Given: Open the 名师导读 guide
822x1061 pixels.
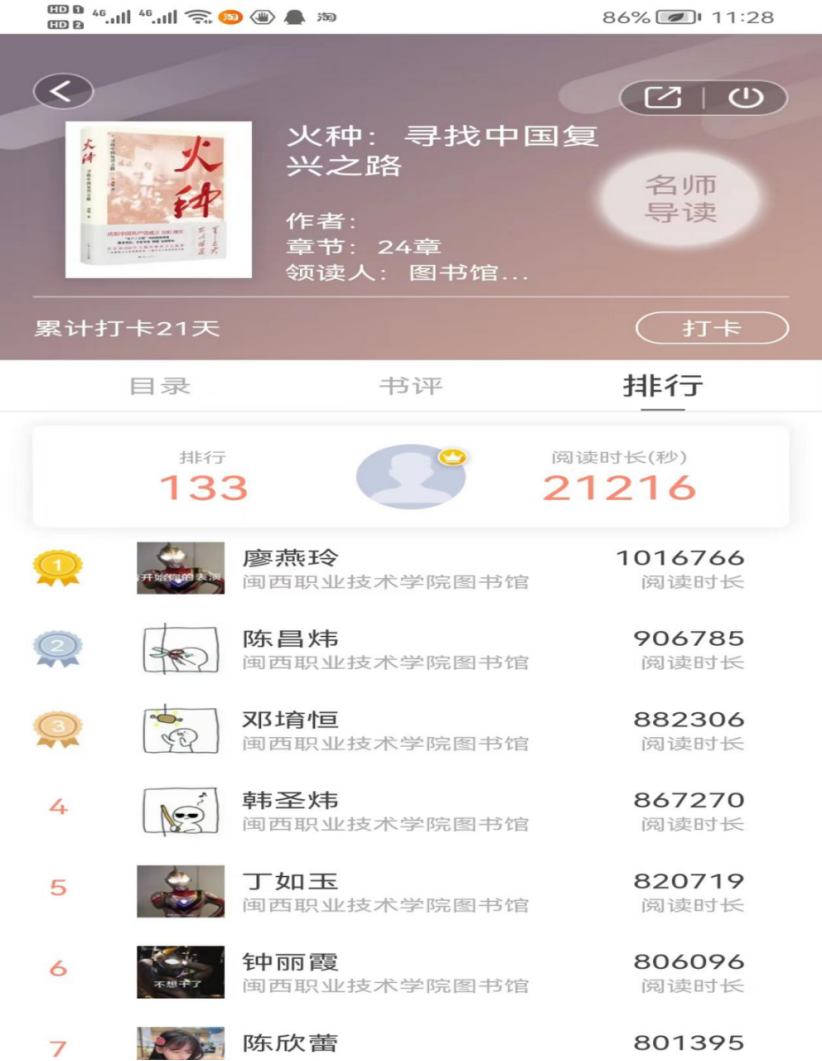Looking at the screenshot, I should [x=680, y=199].
